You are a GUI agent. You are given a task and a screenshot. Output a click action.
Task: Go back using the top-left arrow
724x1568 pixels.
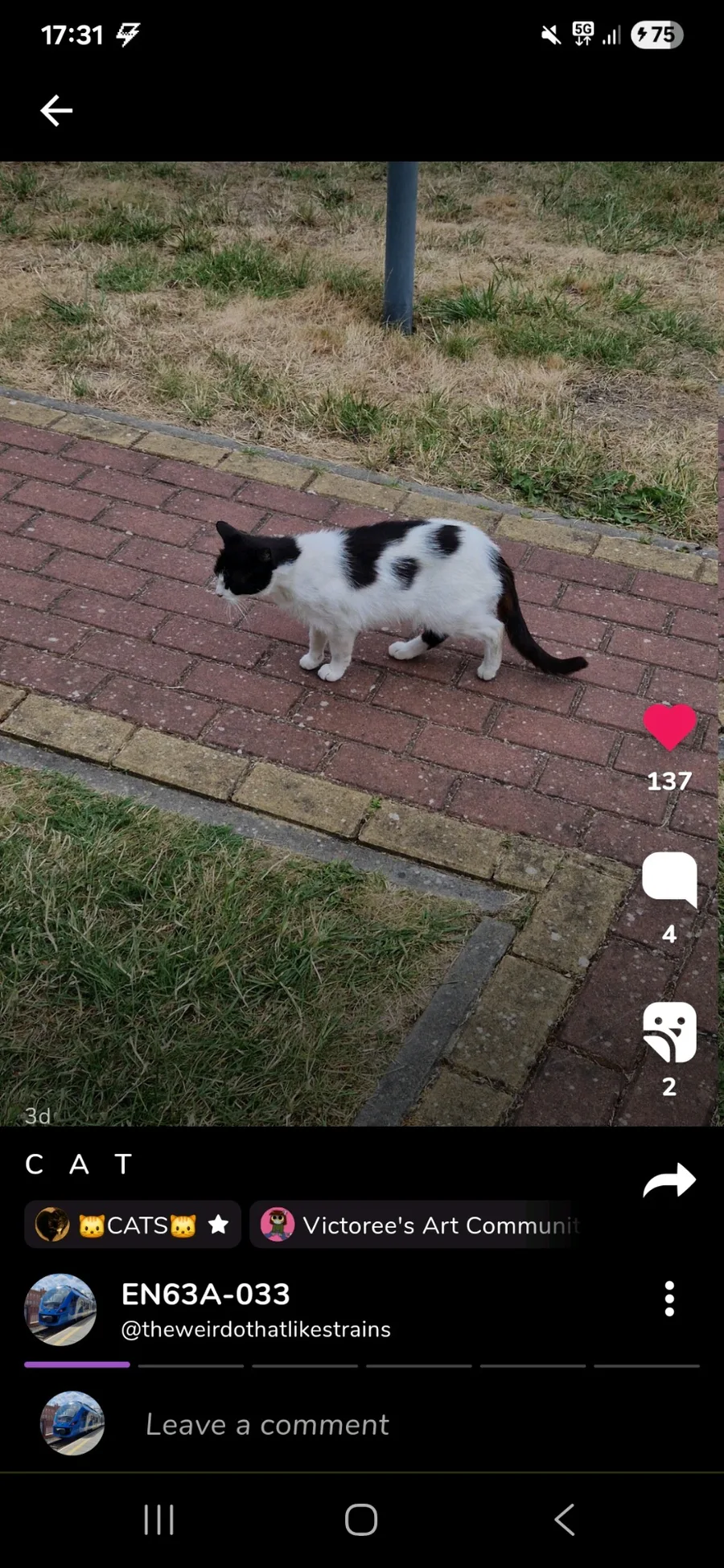click(x=56, y=111)
